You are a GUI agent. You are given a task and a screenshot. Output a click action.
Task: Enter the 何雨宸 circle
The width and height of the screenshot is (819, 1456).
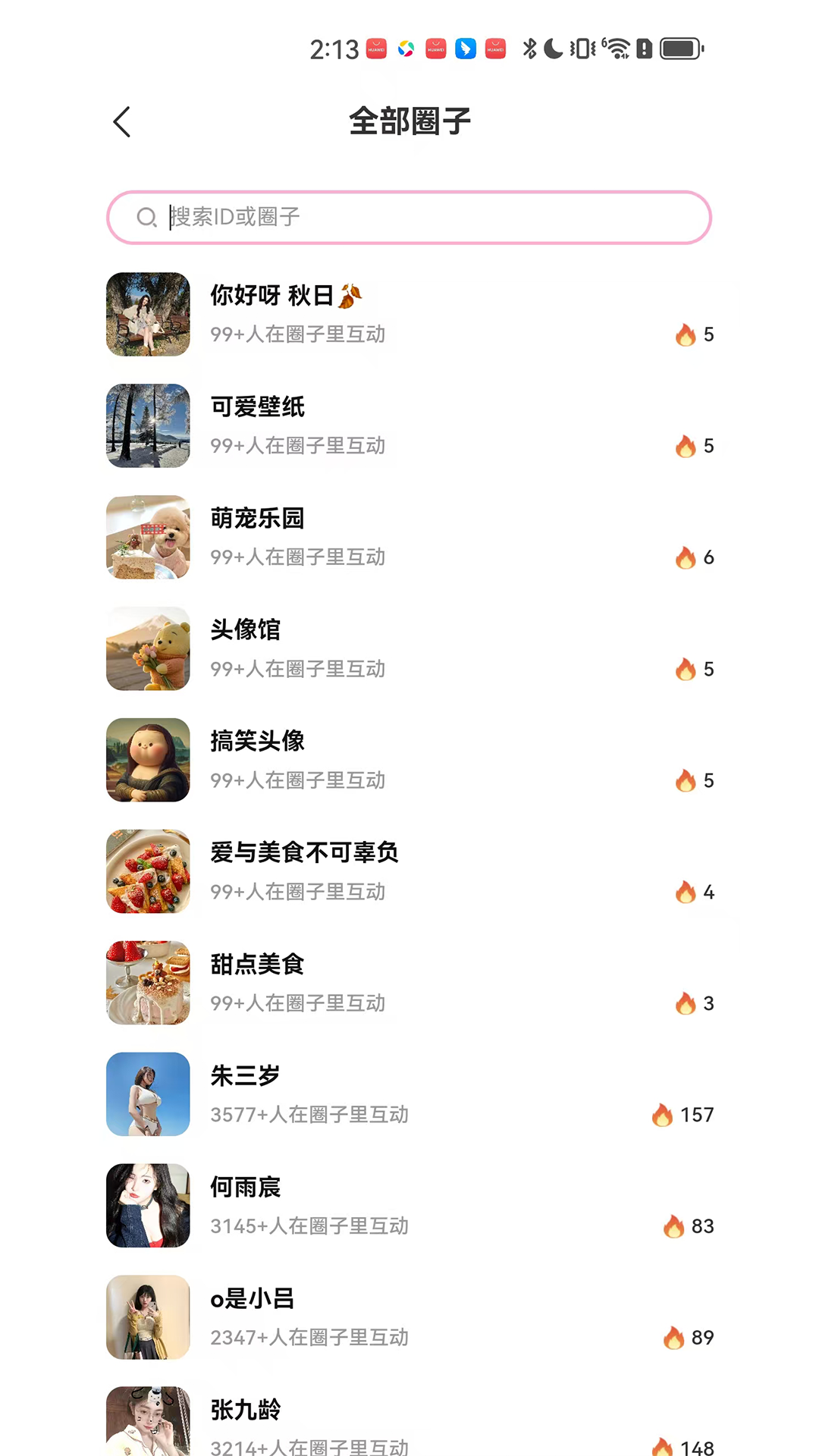coord(409,1206)
